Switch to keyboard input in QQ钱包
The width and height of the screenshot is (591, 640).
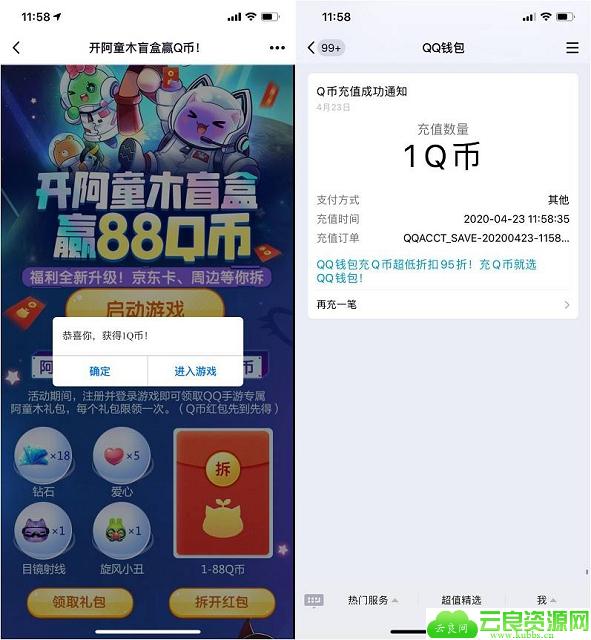(314, 600)
